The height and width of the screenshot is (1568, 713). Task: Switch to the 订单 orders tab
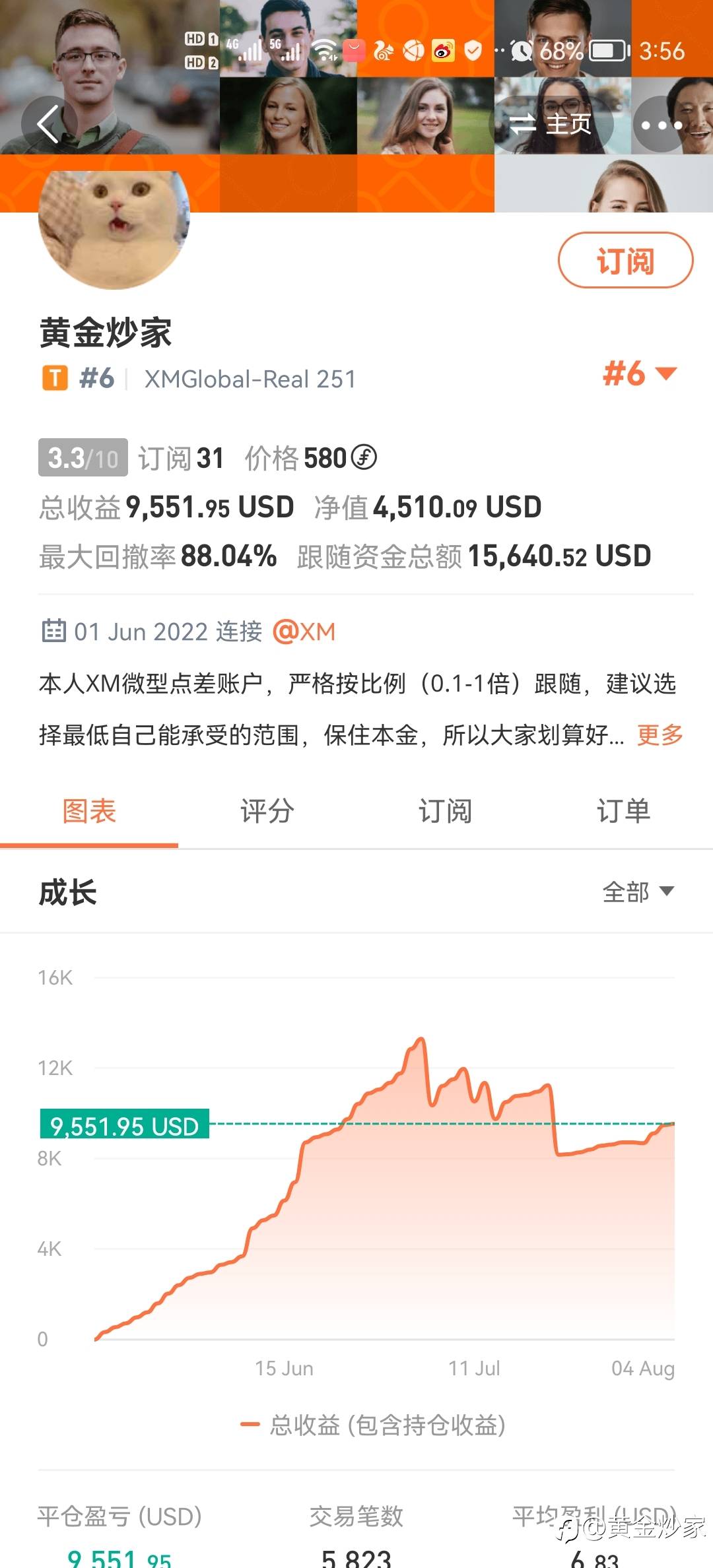[x=624, y=811]
